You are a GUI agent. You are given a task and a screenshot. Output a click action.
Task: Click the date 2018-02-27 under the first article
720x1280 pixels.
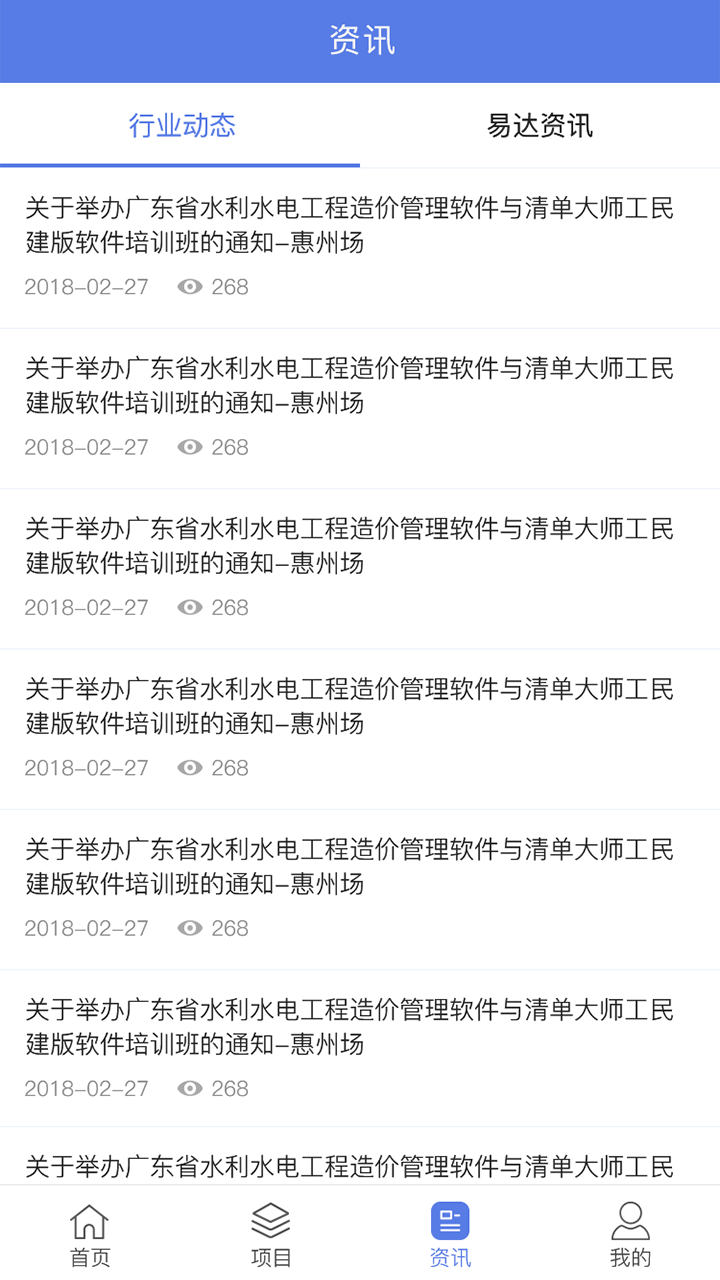[x=86, y=287]
